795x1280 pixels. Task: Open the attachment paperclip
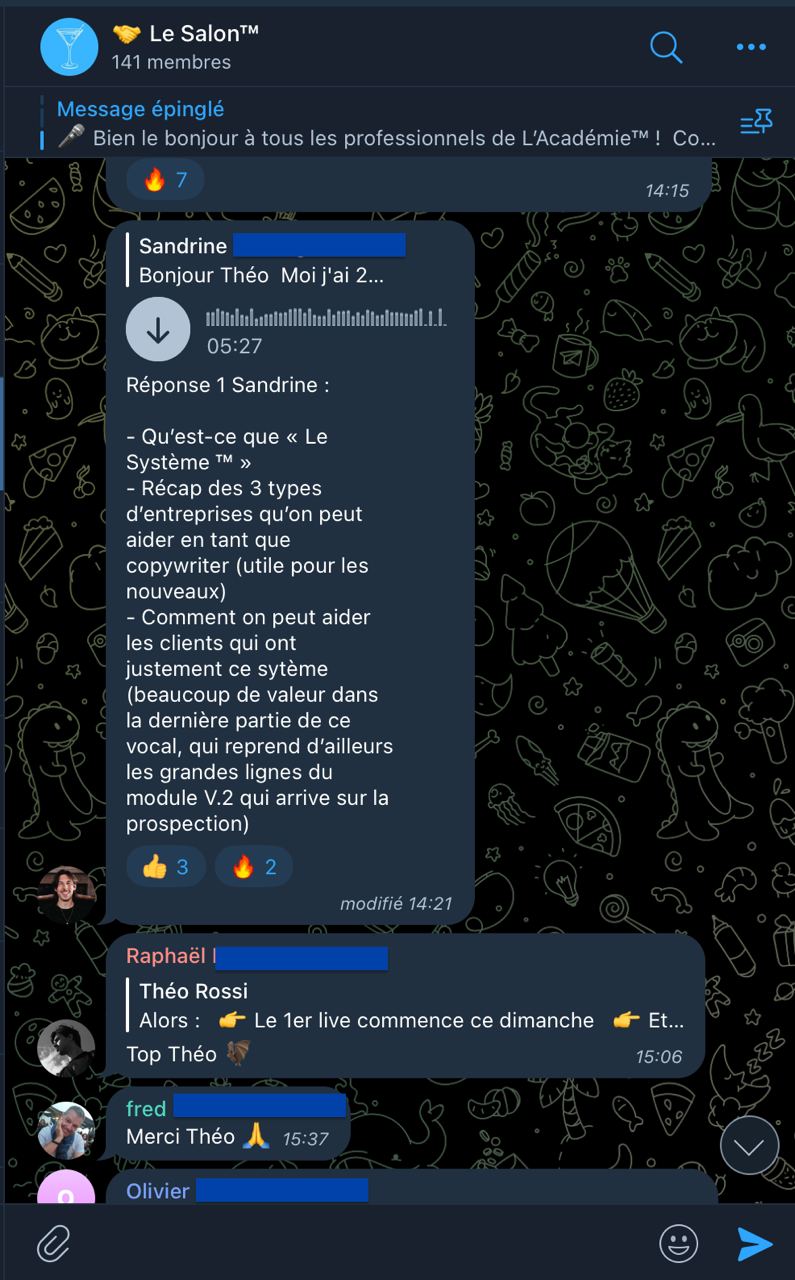(x=52, y=1244)
